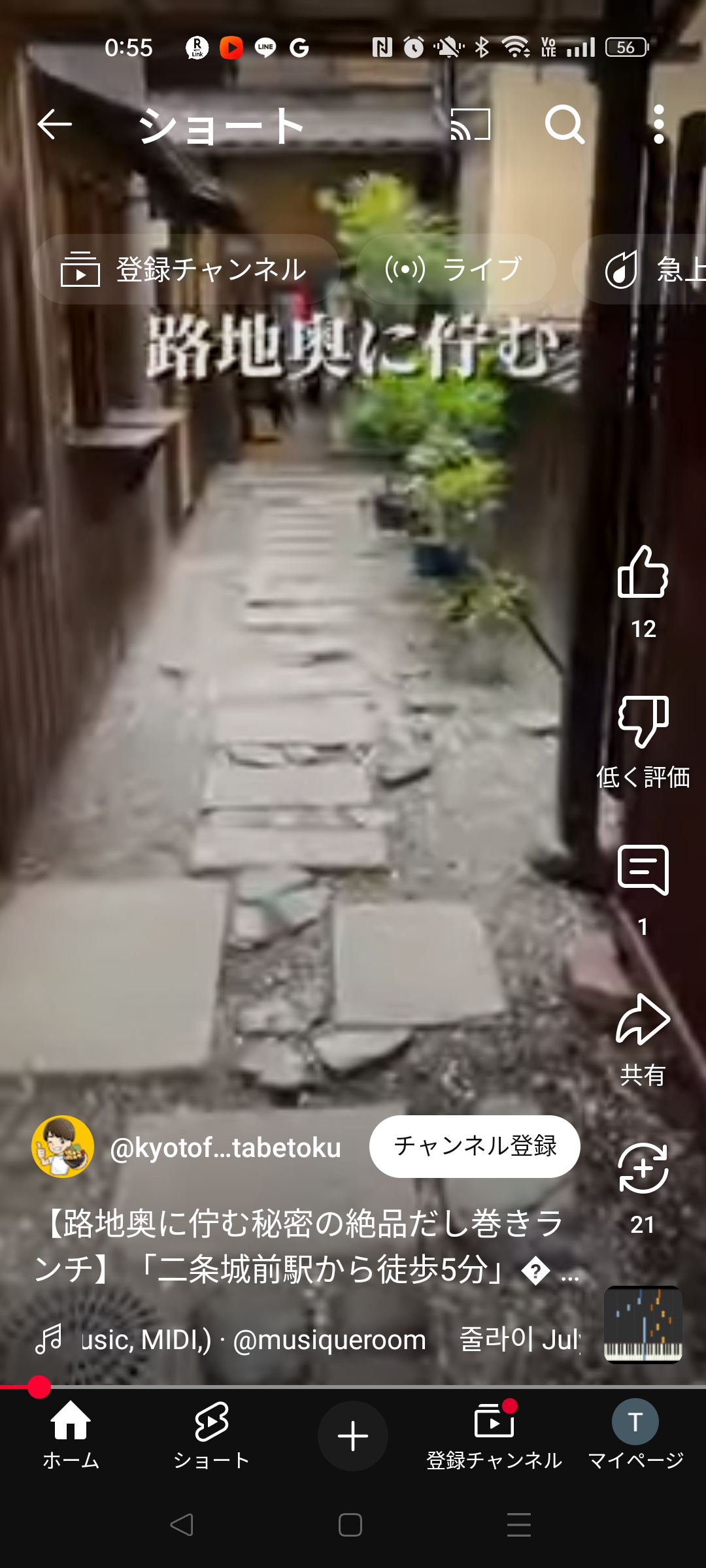Open the three-dot overflow menu
The height and width of the screenshot is (1568, 706).
[x=659, y=124]
